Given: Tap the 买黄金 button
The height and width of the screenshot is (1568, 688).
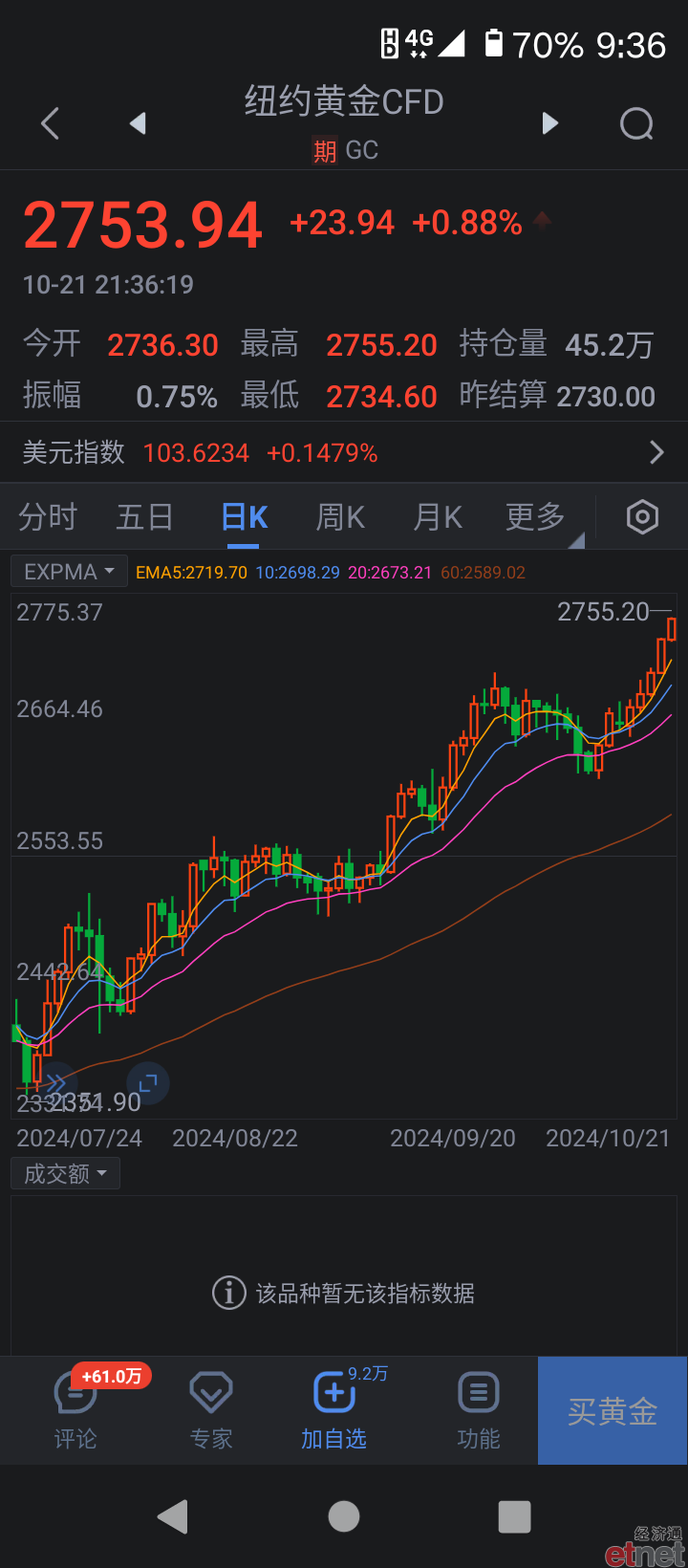Looking at the screenshot, I should coord(613,1410).
